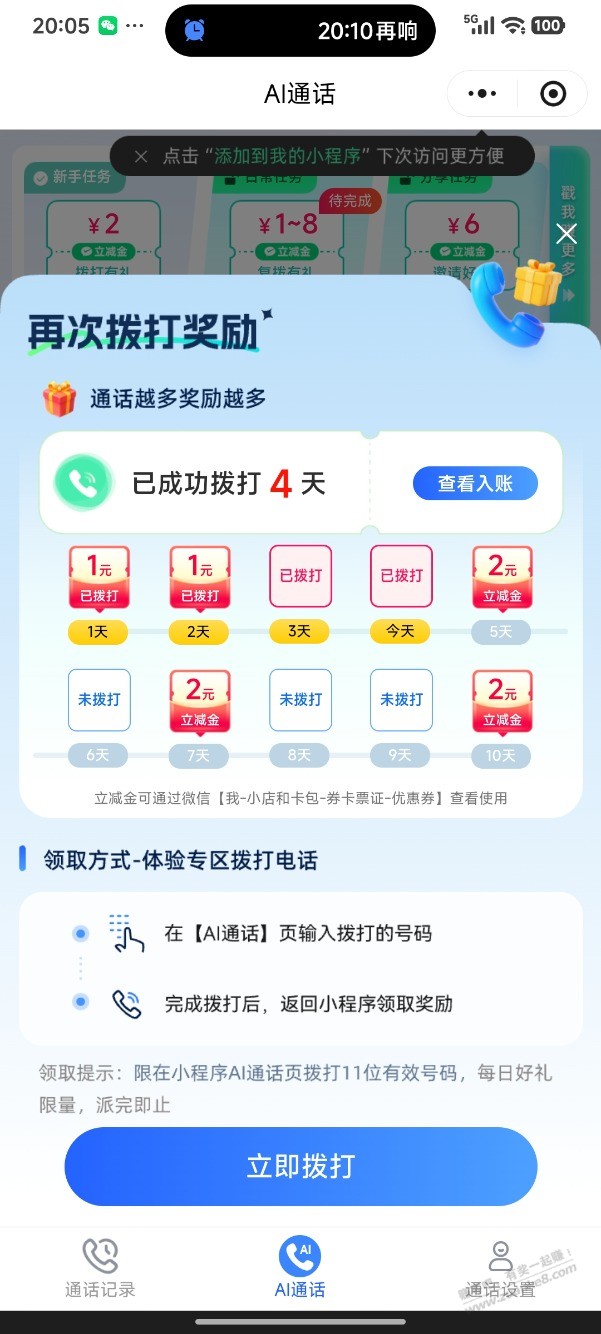Viewport: 601px width, 1334px height.
Task: Tap 查看入账 button
Action: pos(475,484)
